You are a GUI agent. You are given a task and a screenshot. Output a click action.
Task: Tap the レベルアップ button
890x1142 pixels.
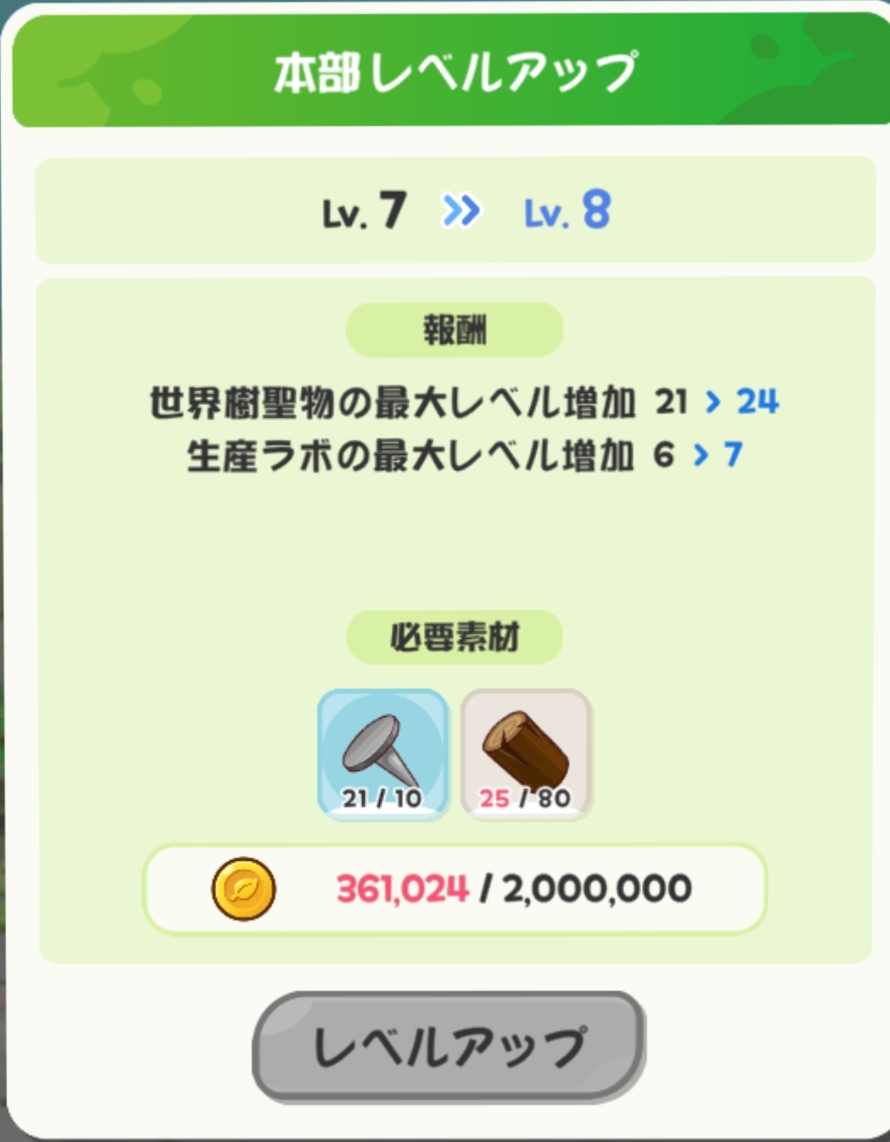tap(448, 1046)
